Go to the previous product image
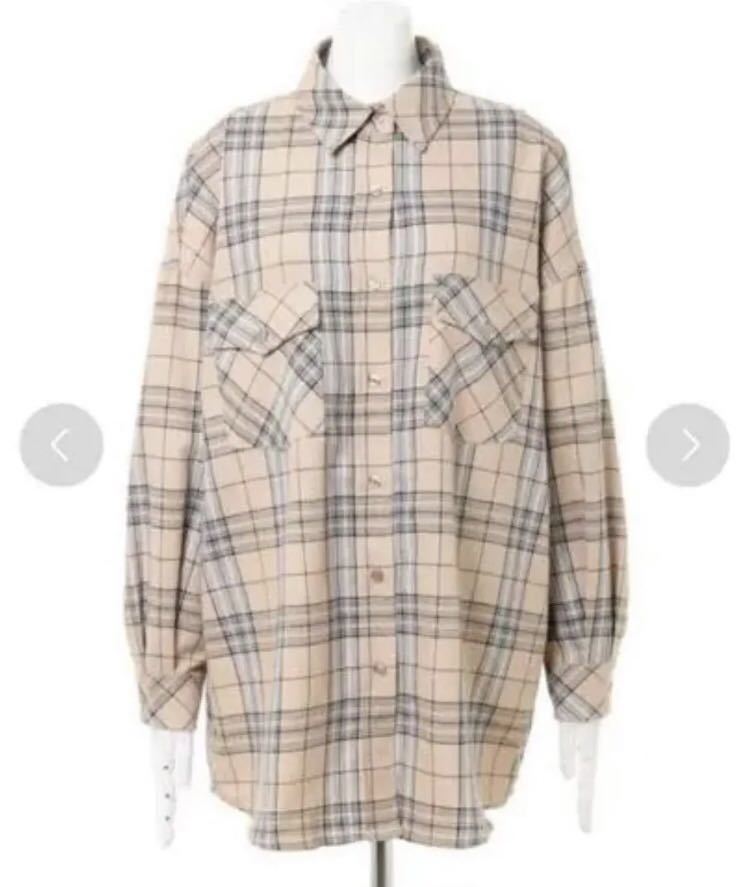The image size is (749, 887). coord(61,445)
